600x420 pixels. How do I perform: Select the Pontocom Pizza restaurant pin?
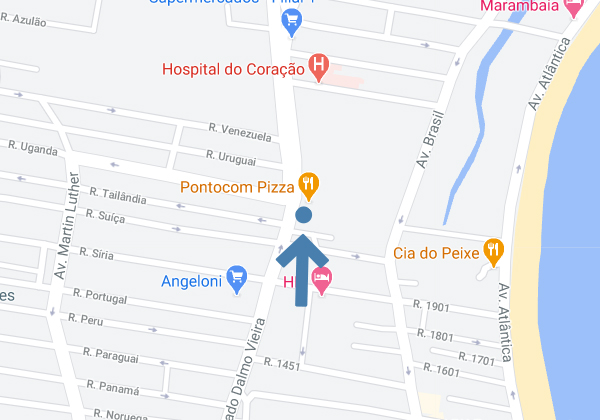[309, 185]
